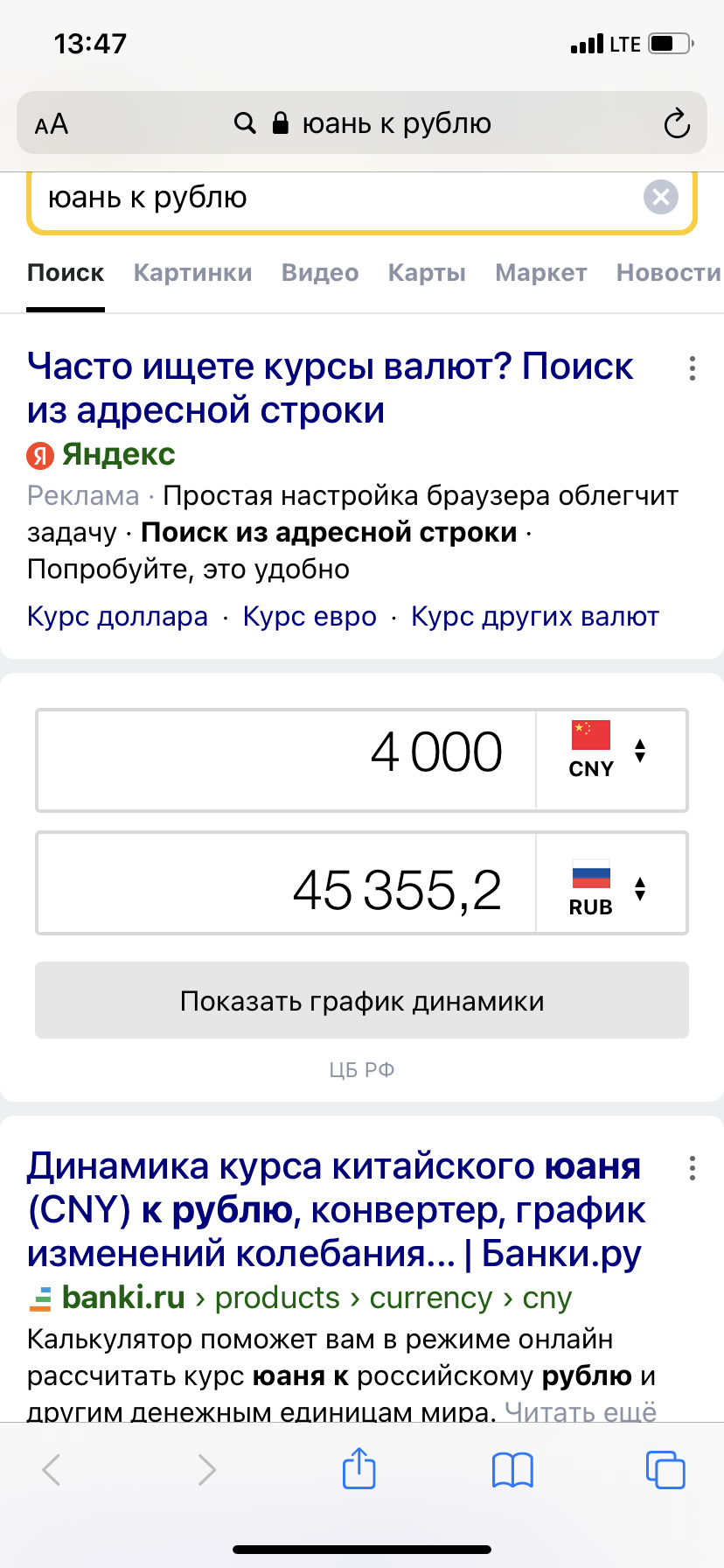
Task: Switch to the Маркет tab
Action: click(x=540, y=273)
